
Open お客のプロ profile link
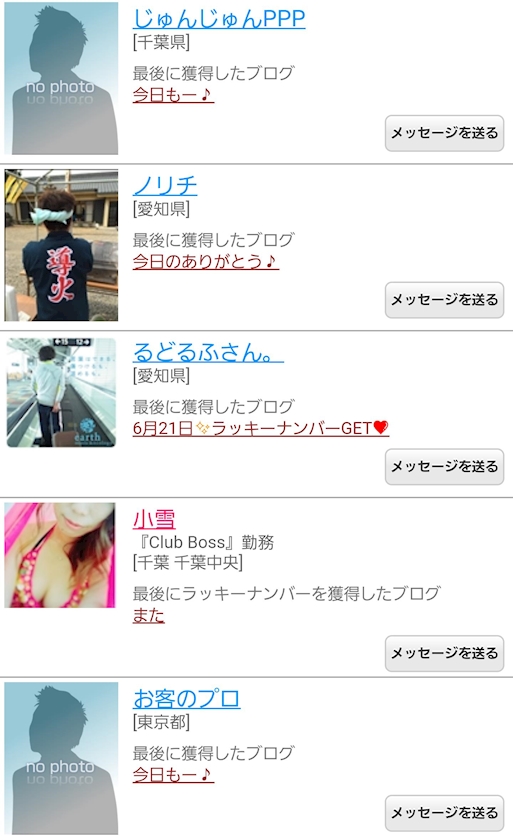(186, 699)
